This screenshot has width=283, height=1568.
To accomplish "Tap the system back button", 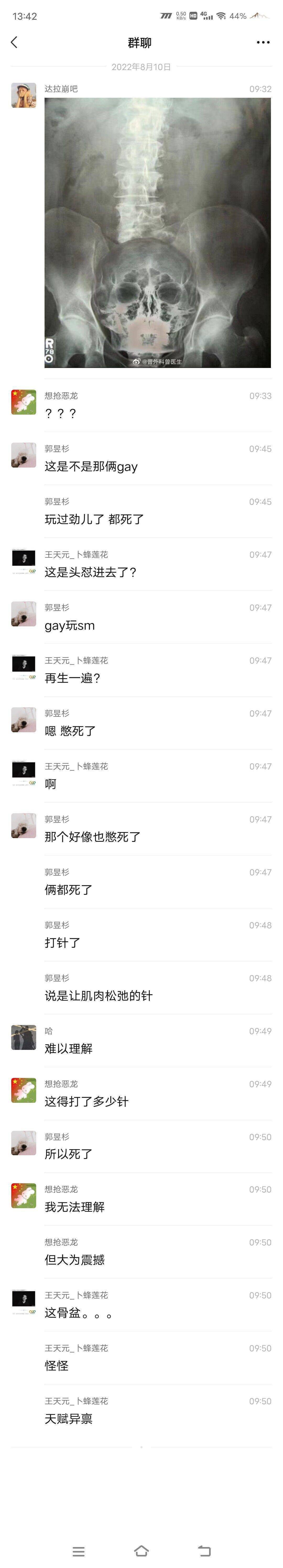I will [x=204, y=1550].
